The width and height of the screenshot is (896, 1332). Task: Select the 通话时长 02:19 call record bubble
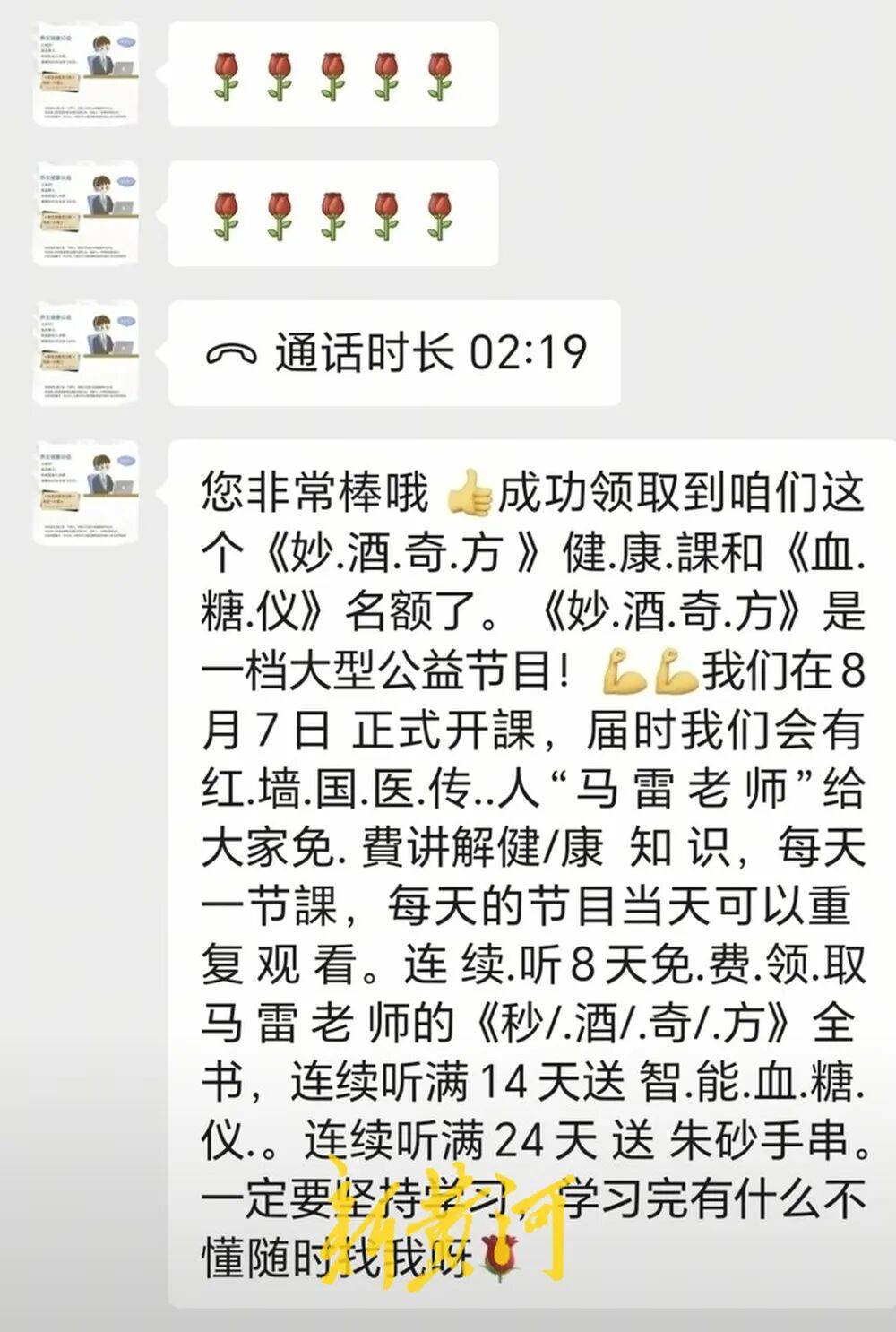click(394, 353)
